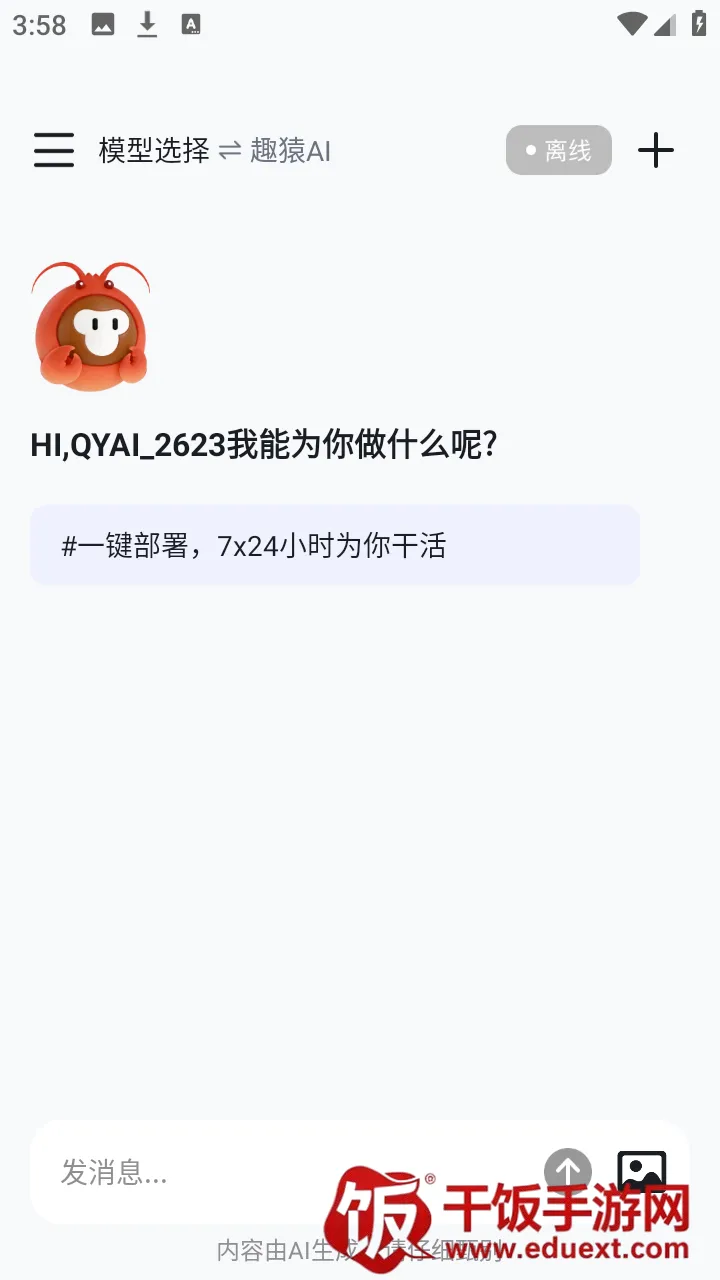Tap the 离线 status chip
The image size is (720, 1280).
tap(558, 151)
